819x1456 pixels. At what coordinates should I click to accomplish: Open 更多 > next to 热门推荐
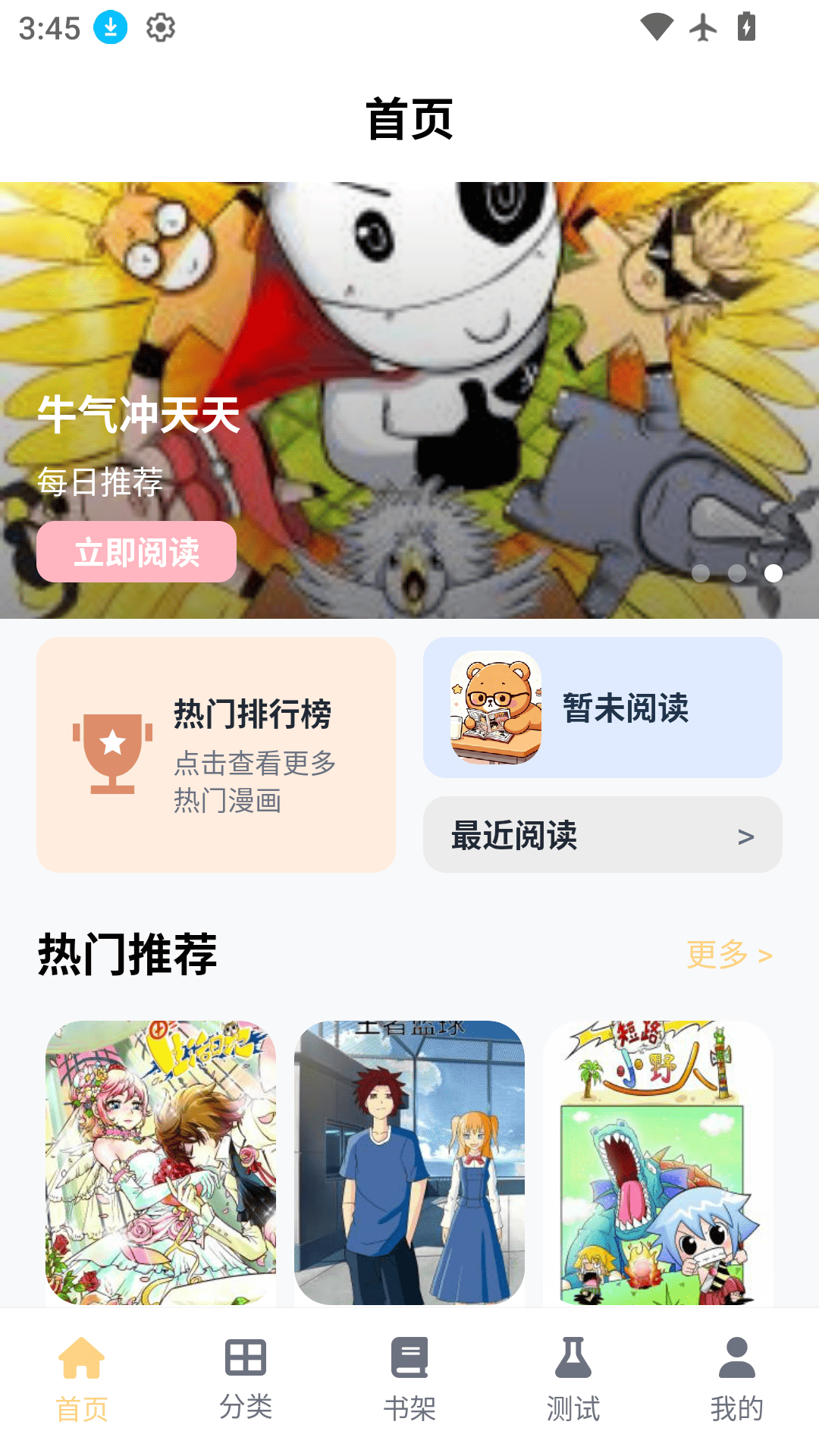pos(730,955)
